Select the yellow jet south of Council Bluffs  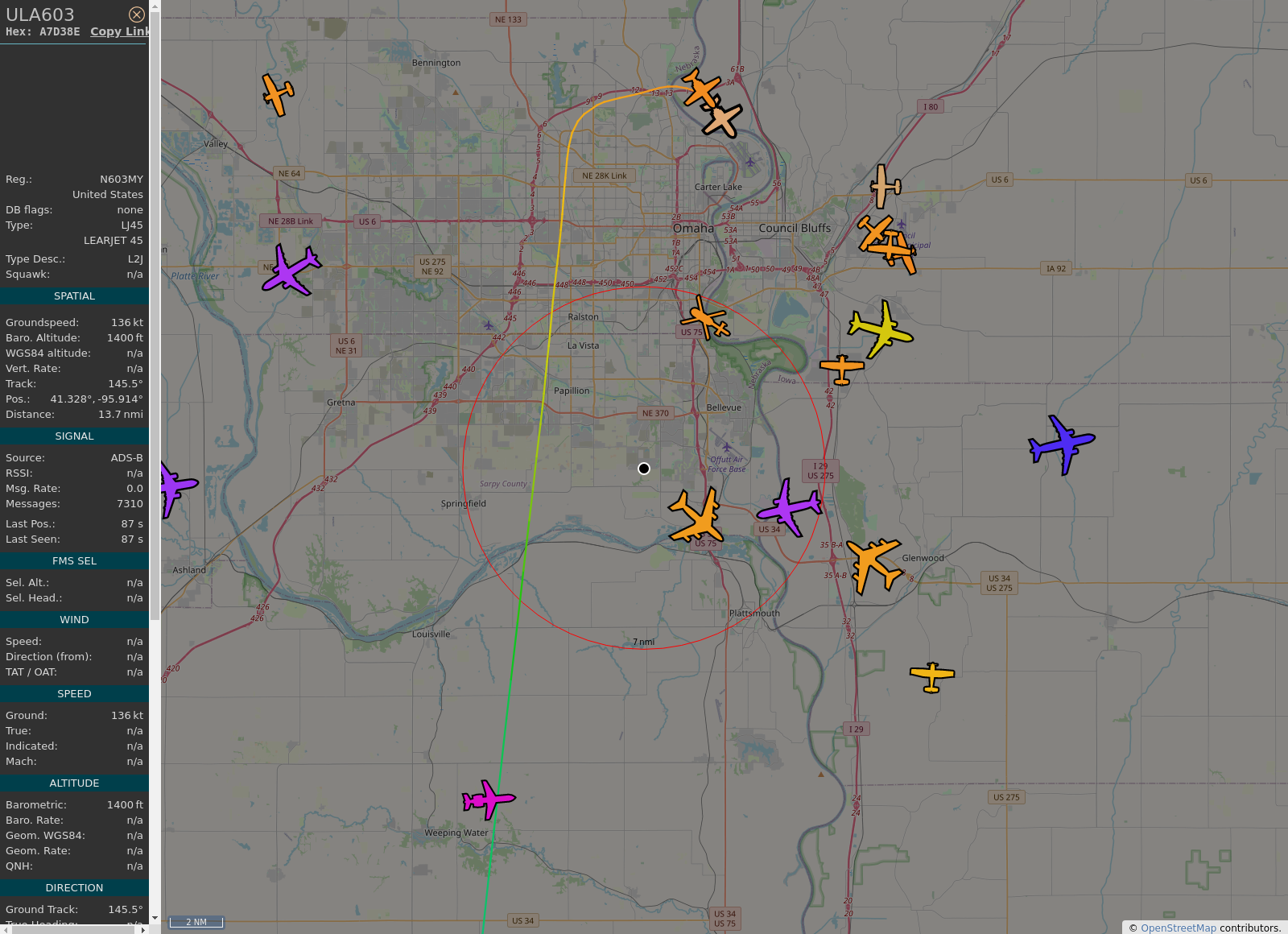(x=881, y=329)
